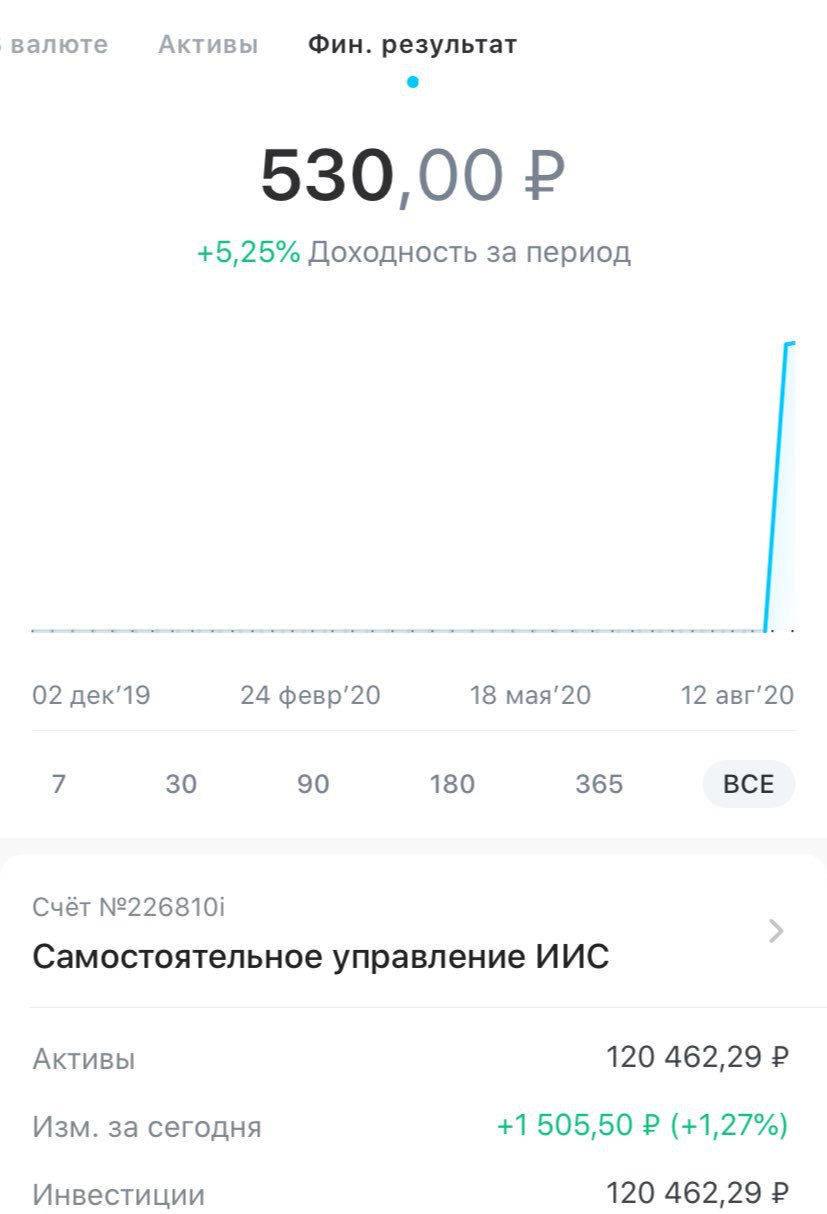The height and width of the screenshot is (1214, 827).
Task: Select the Фин. результат tab
Action: [x=412, y=45]
